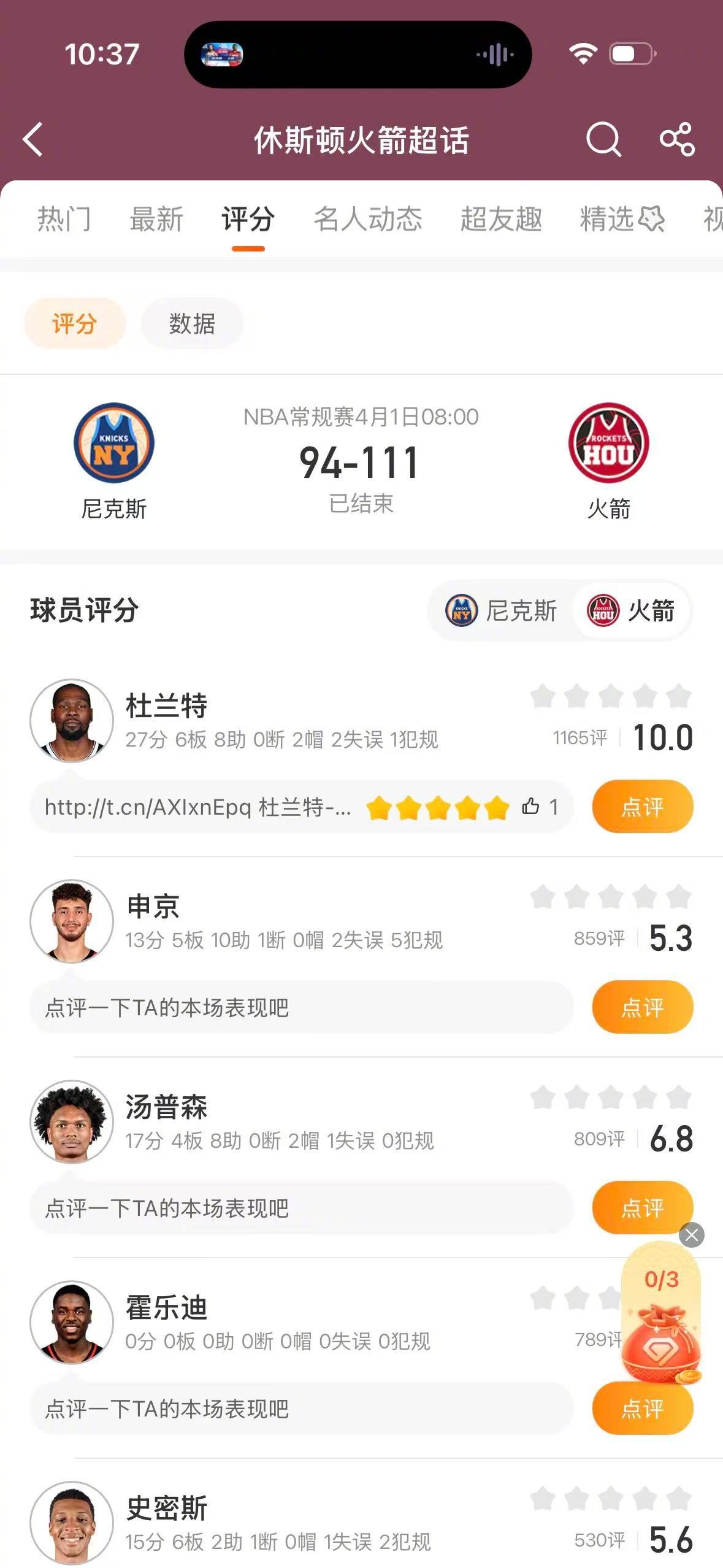Tap the Knicks team logo above 尼克斯

click(114, 442)
